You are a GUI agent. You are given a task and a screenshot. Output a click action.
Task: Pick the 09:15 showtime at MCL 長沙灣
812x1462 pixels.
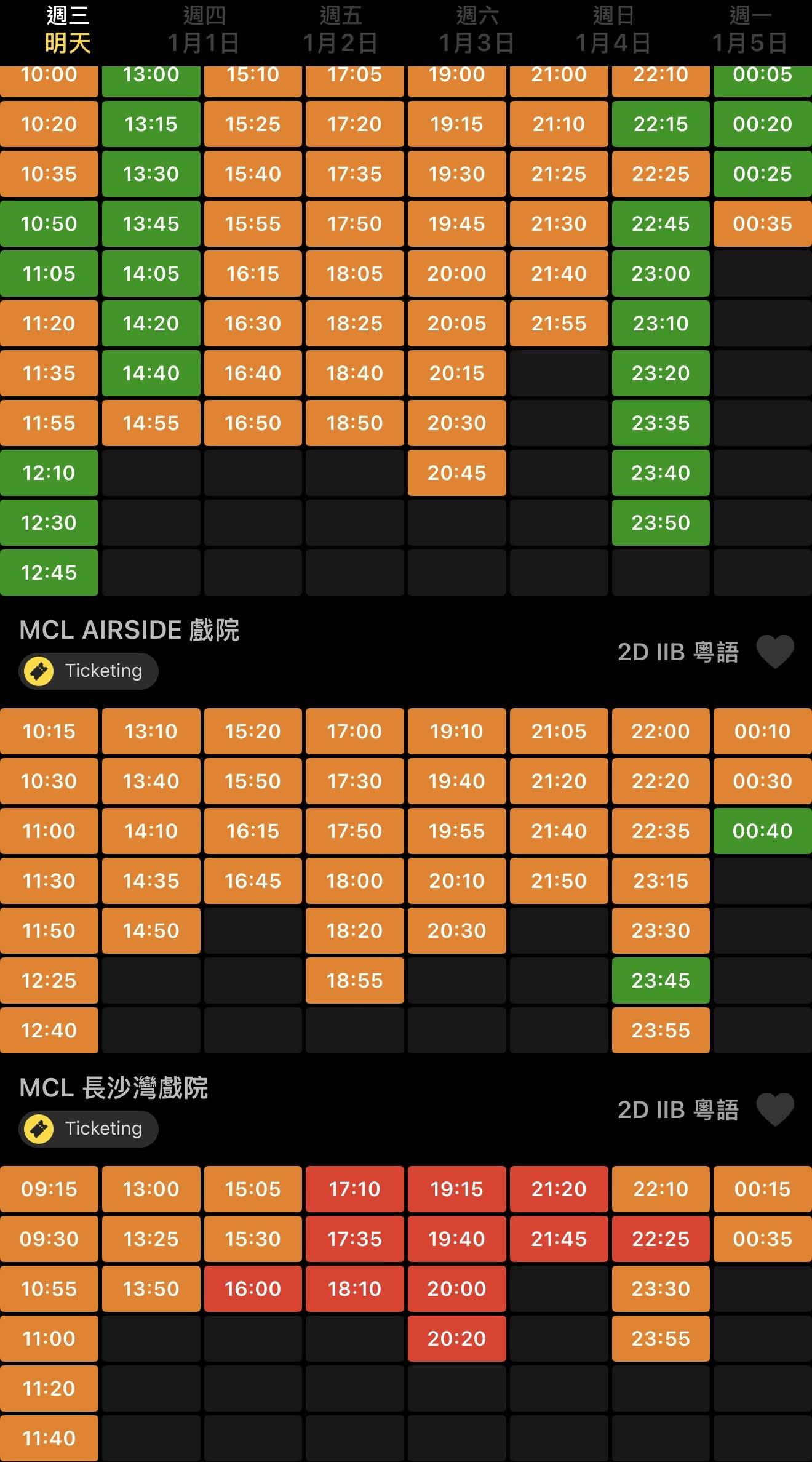49,1189
